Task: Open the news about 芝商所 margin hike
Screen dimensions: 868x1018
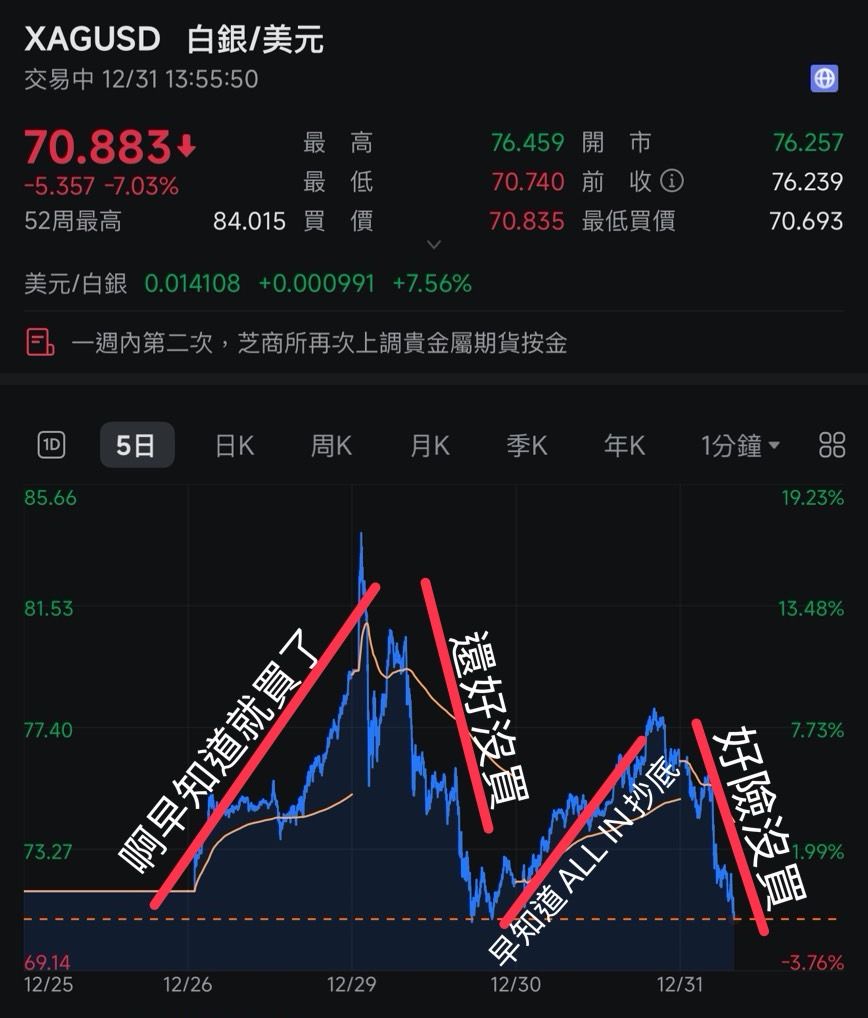Action: click(318, 344)
